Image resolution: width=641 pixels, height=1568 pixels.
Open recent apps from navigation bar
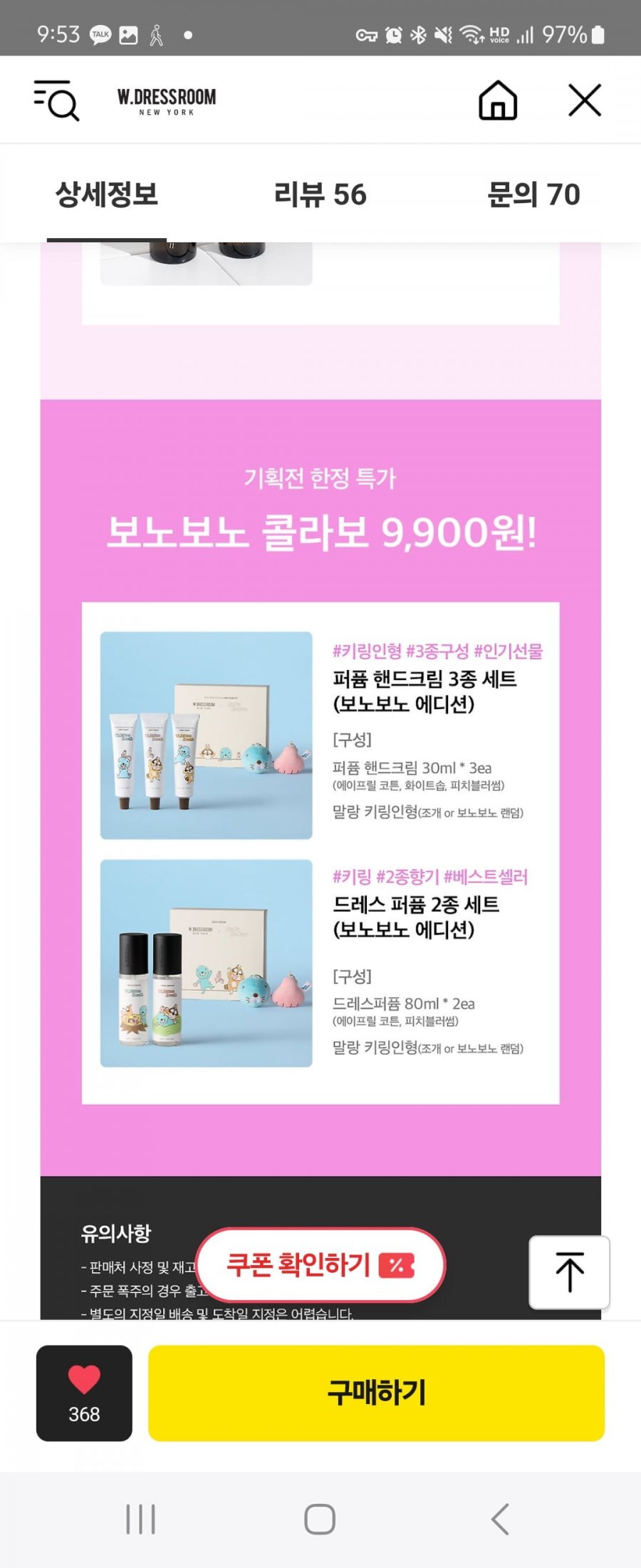tap(140, 1519)
